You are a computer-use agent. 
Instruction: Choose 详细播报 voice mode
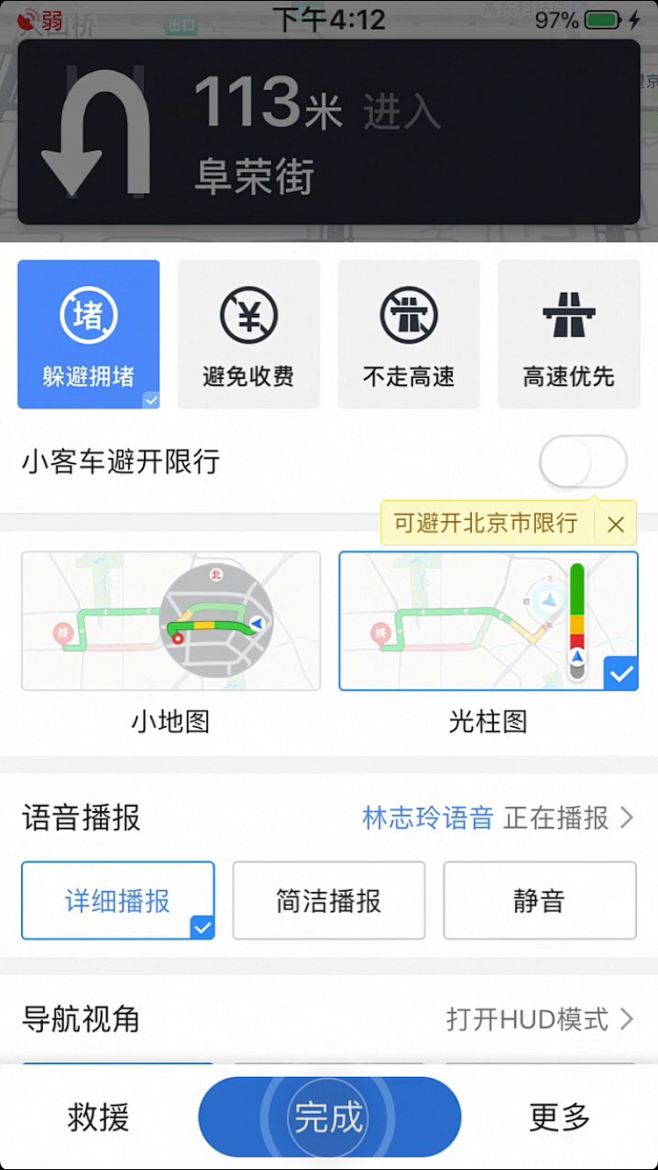click(x=118, y=901)
